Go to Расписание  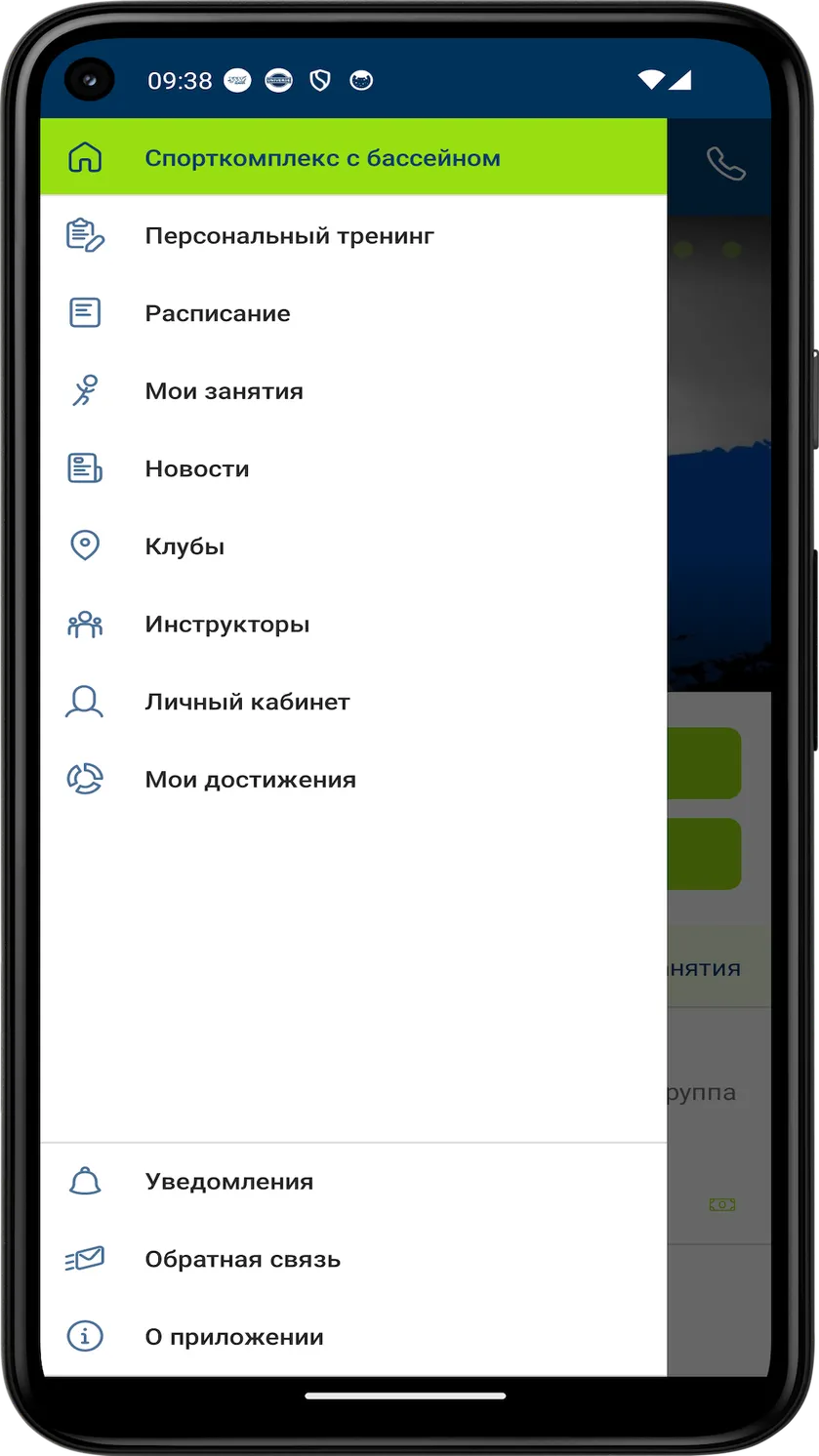353,313
